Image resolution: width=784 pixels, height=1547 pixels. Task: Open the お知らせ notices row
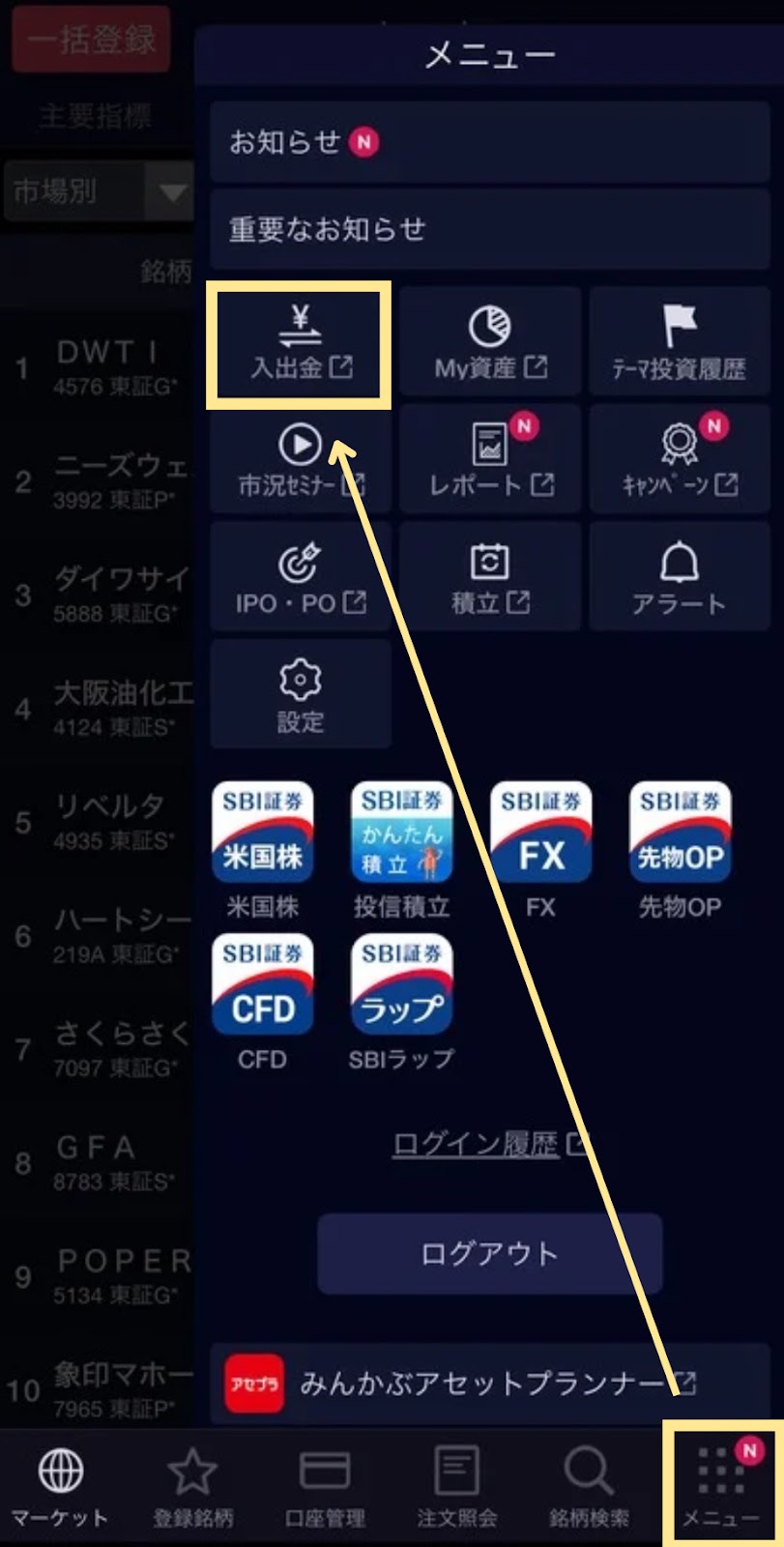pyautogui.click(x=490, y=143)
